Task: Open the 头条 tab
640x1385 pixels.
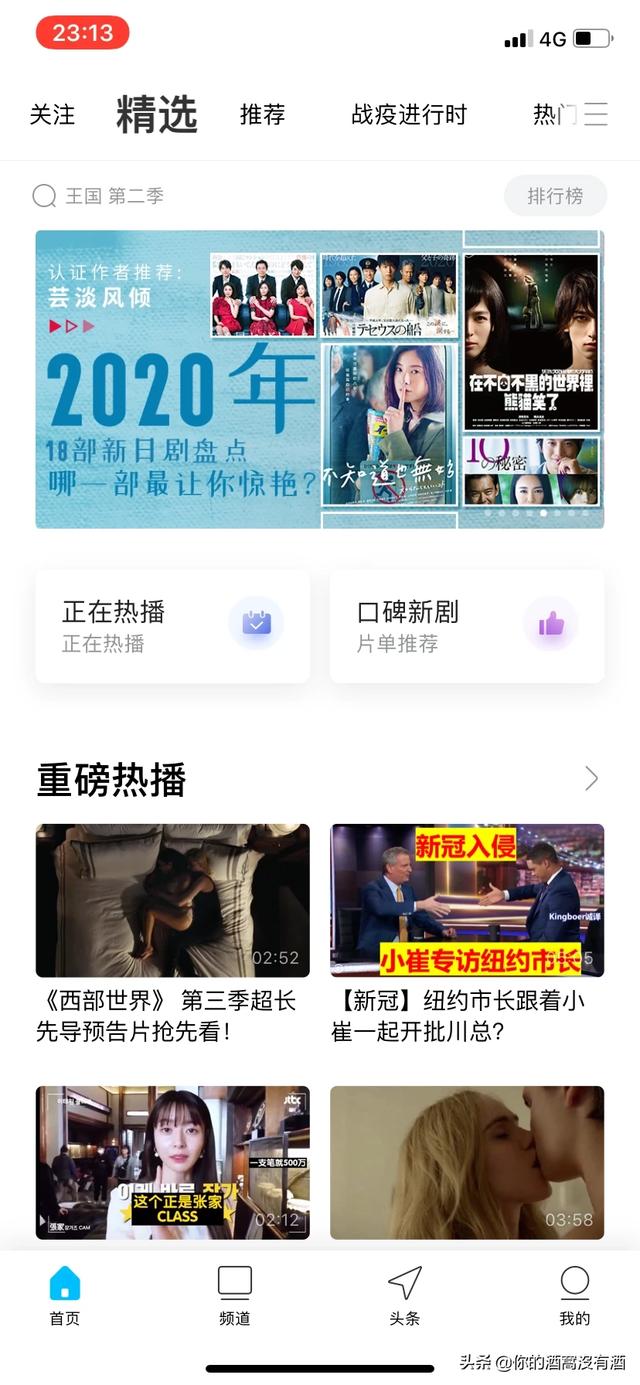Action: [x=405, y=1296]
